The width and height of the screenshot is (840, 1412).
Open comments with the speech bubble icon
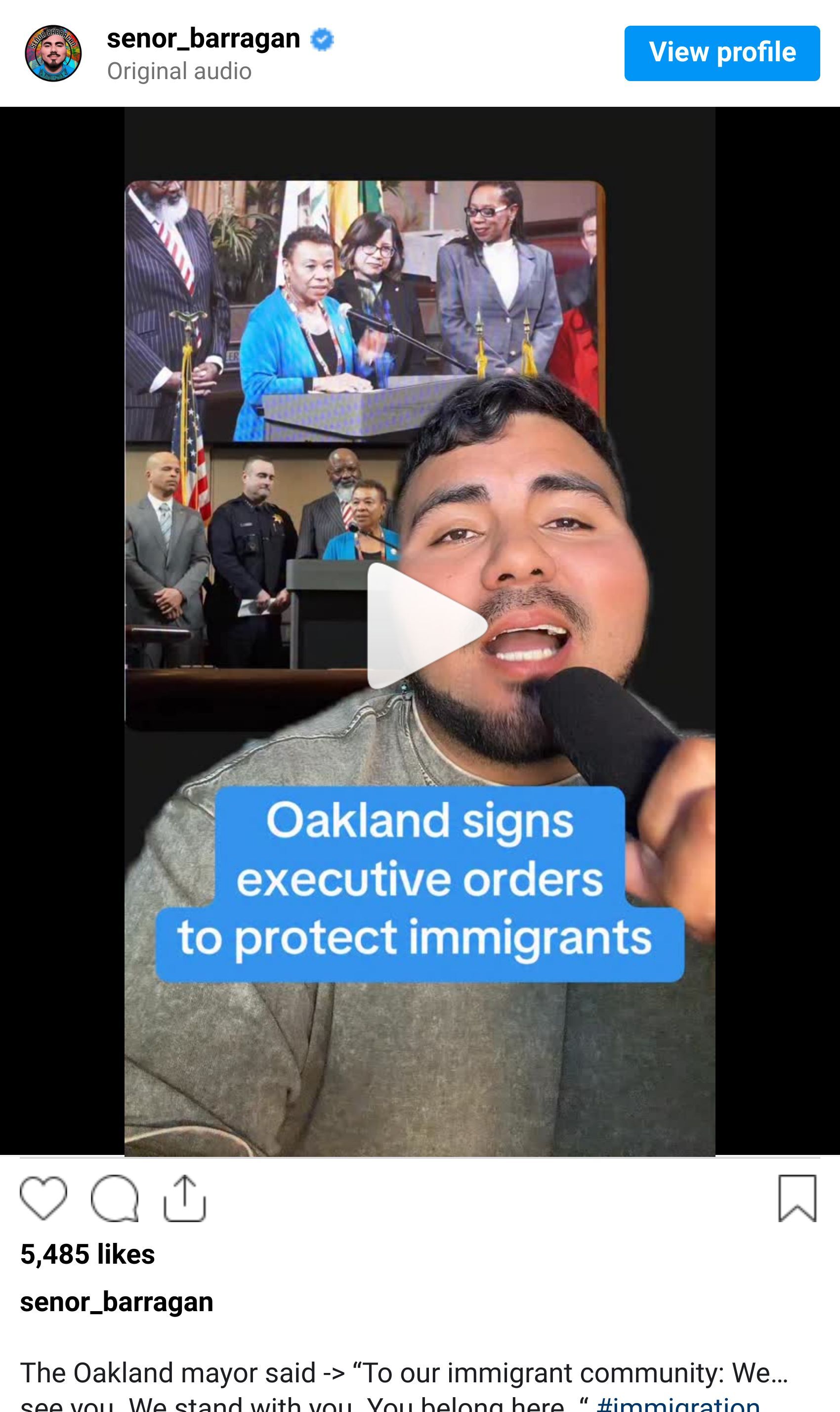coord(114,1198)
